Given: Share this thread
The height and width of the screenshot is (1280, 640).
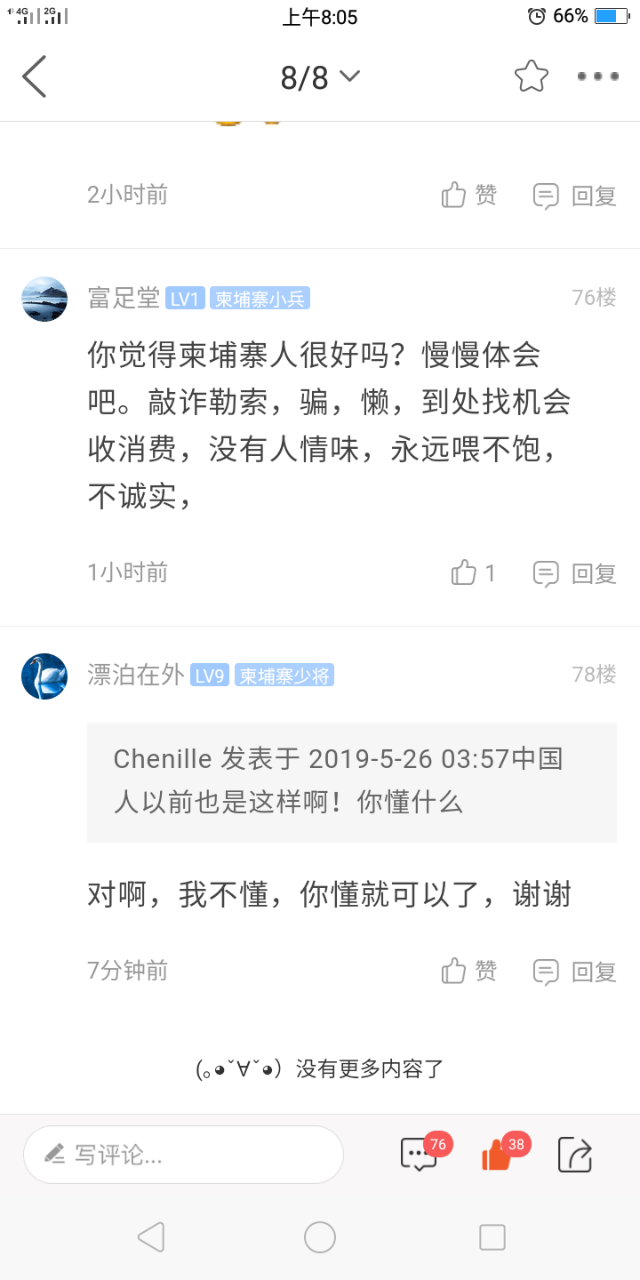Looking at the screenshot, I should (x=575, y=1154).
